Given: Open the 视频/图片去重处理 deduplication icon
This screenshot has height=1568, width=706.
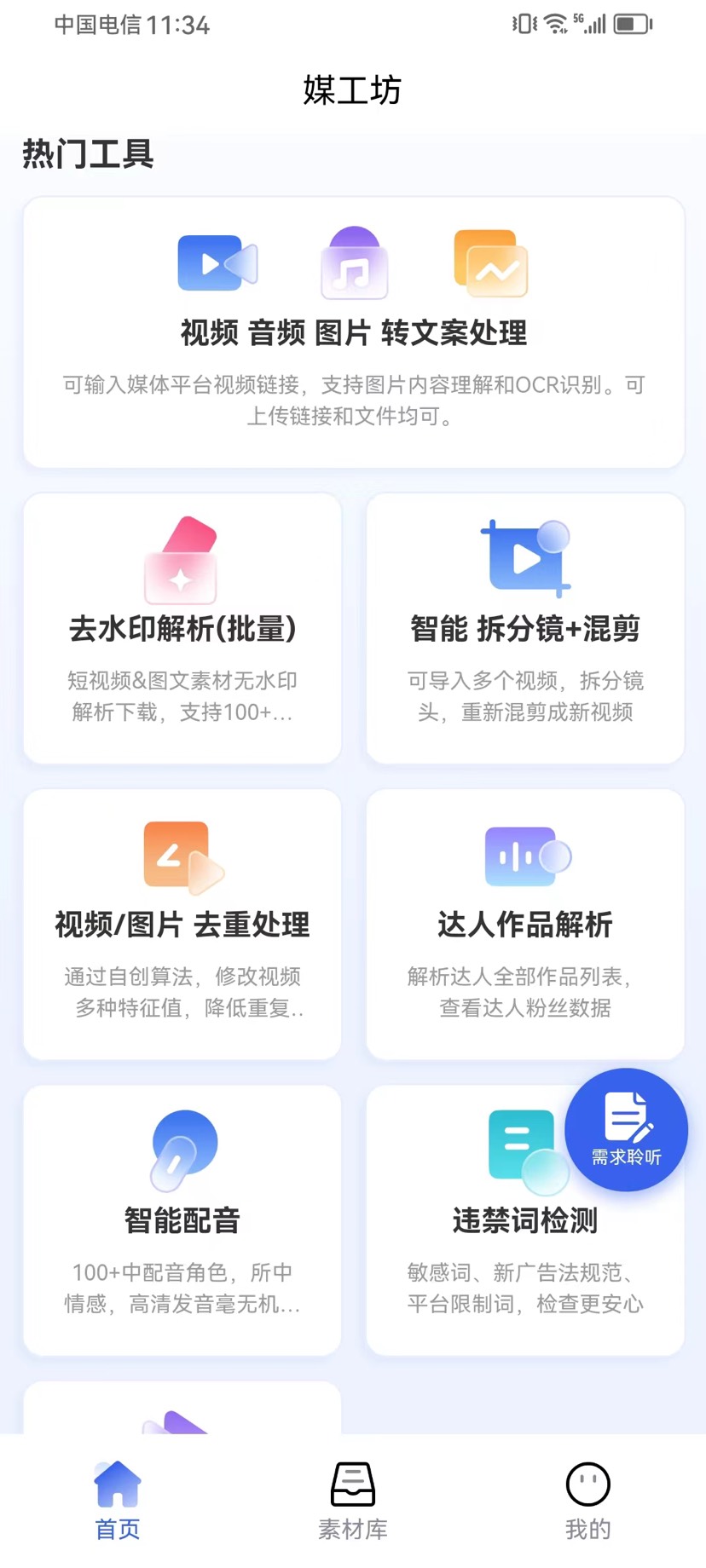Looking at the screenshot, I should 181,856.
